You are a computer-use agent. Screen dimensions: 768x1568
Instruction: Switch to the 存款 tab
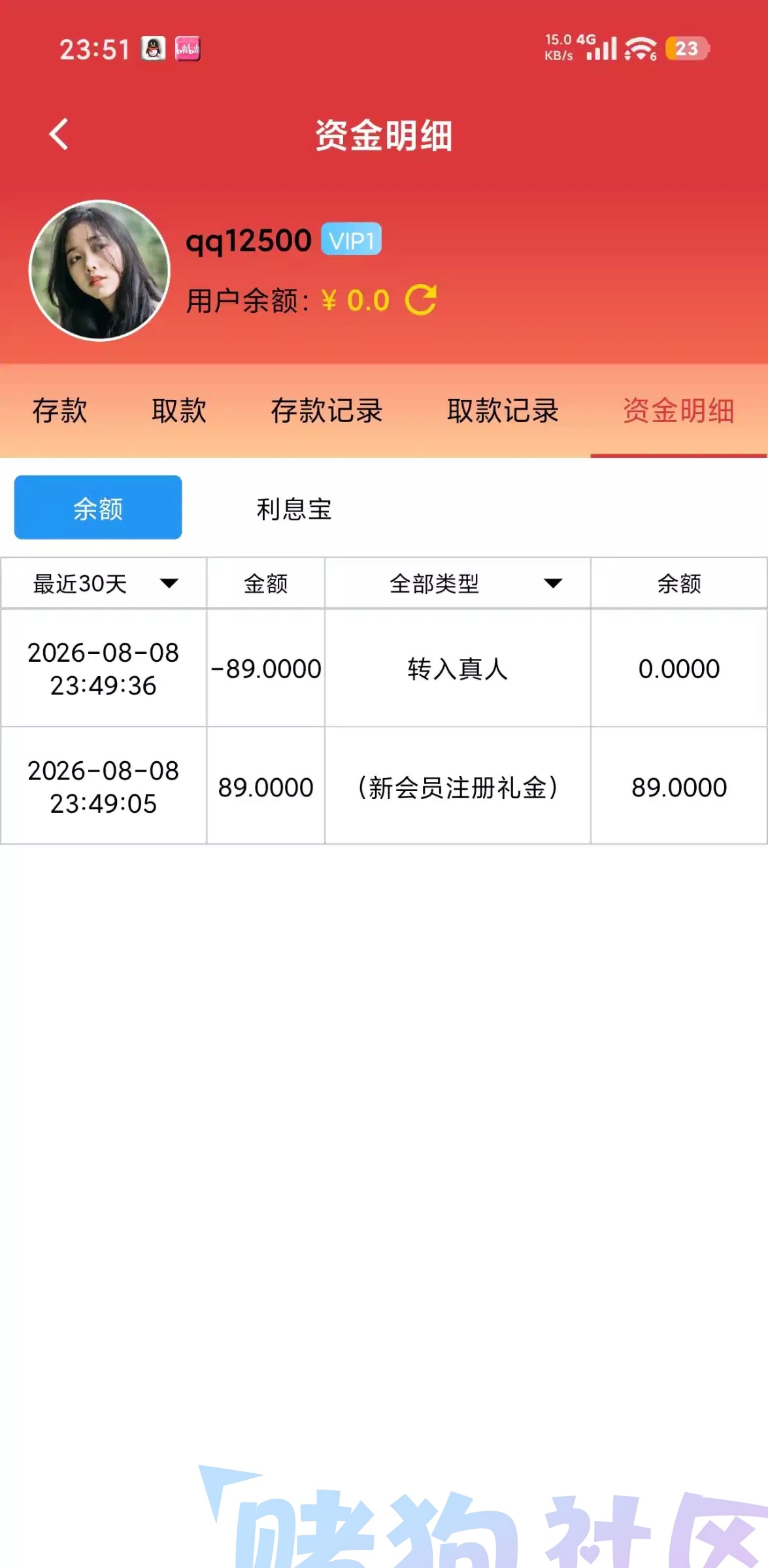(59, 411)
